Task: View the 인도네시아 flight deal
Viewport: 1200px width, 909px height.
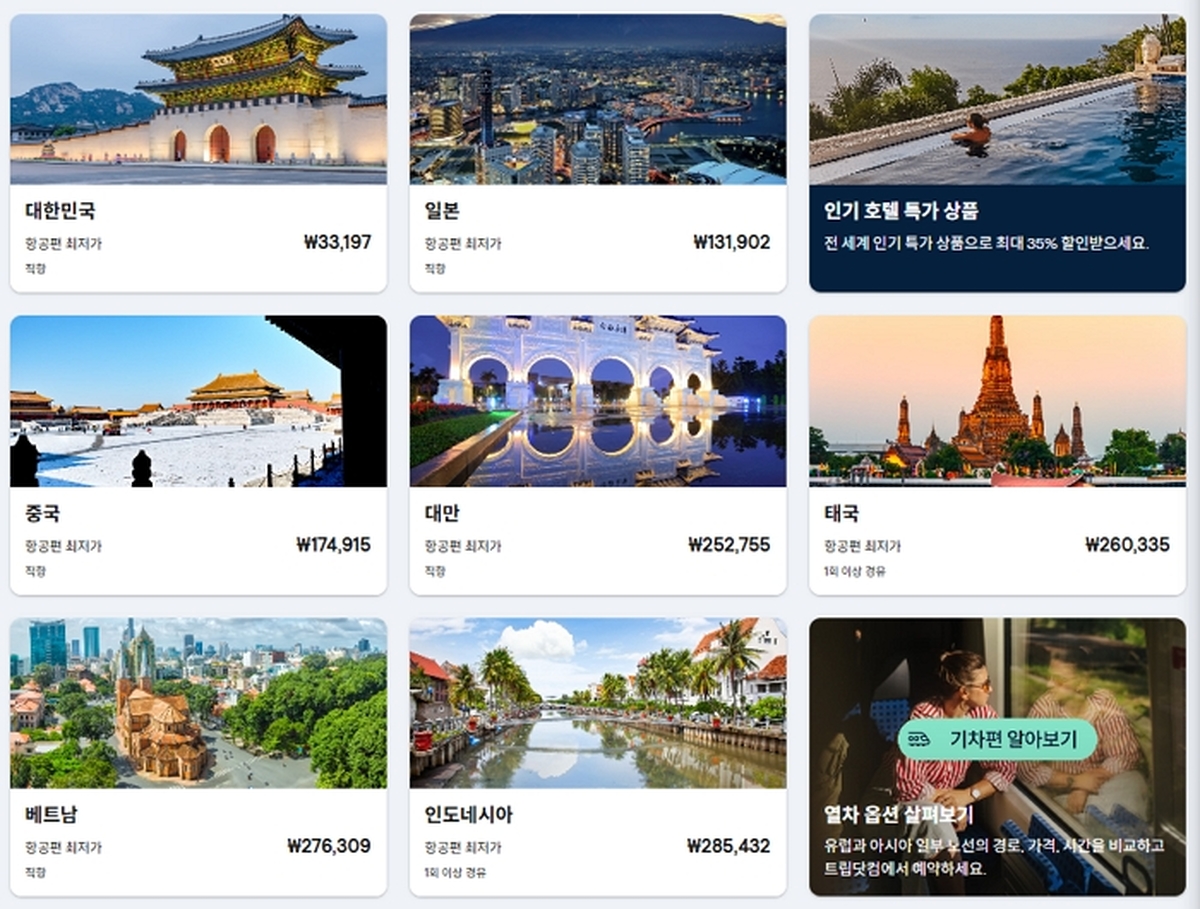Action: point(597,757)
